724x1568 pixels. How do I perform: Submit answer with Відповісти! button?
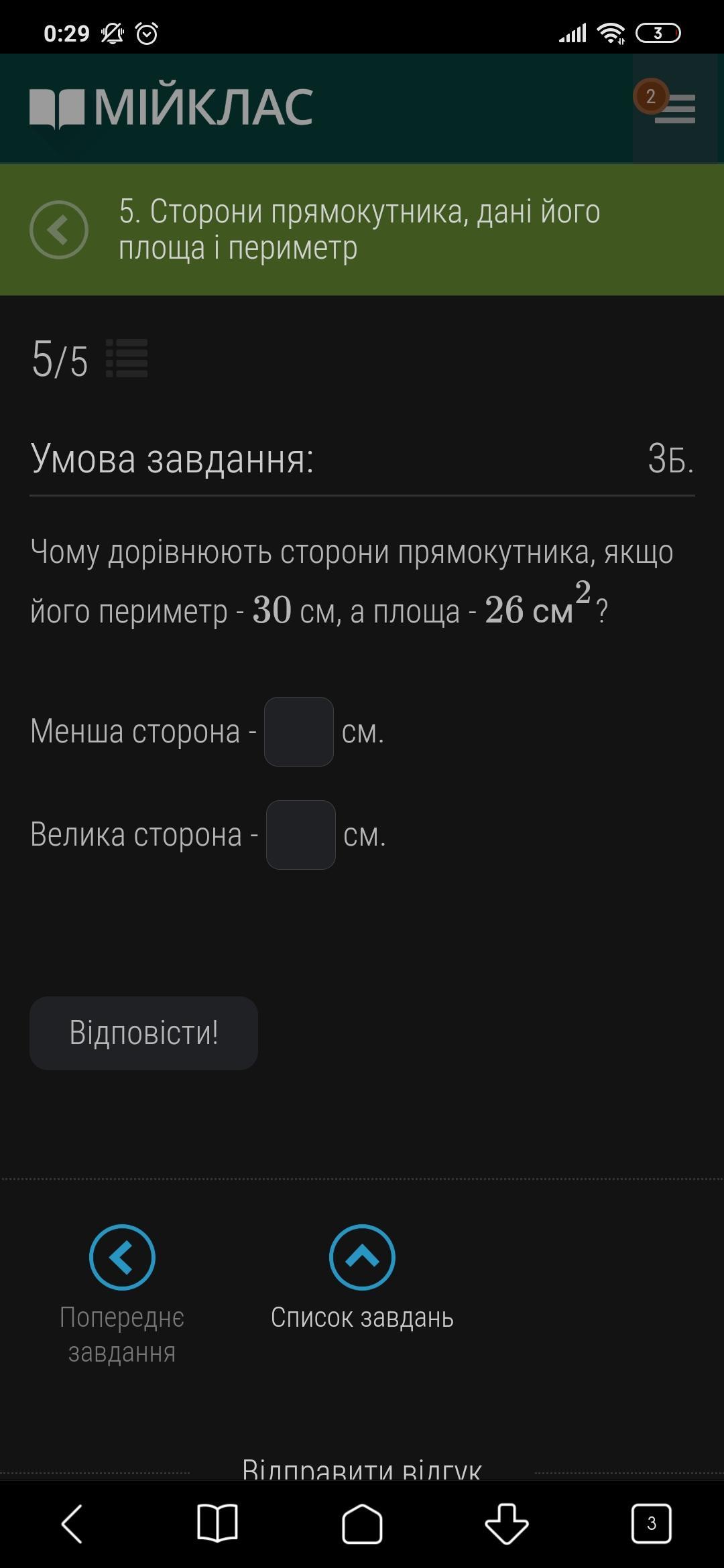click(x=143, y=1033)
